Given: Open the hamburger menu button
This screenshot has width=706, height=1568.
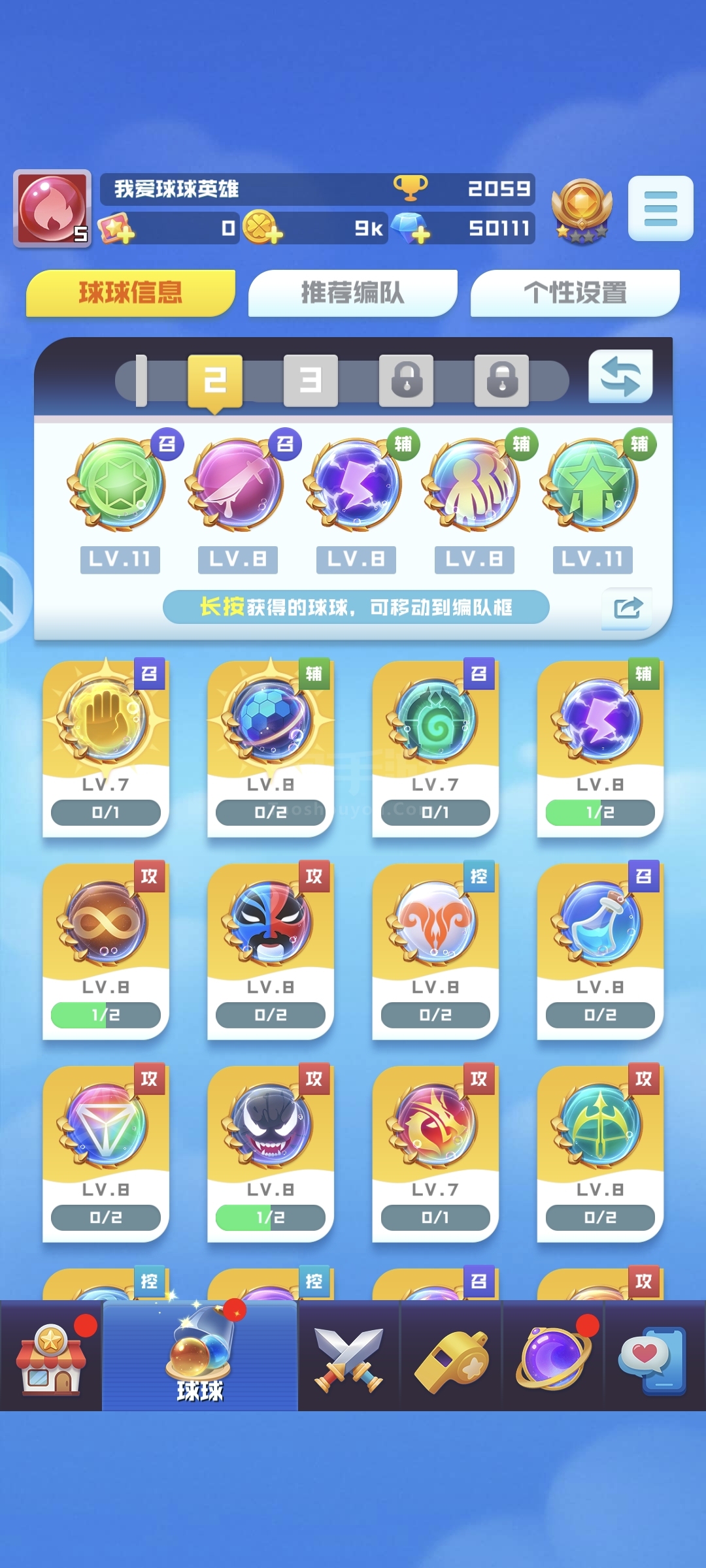Looking at the screenshot, I should point(660,208).
